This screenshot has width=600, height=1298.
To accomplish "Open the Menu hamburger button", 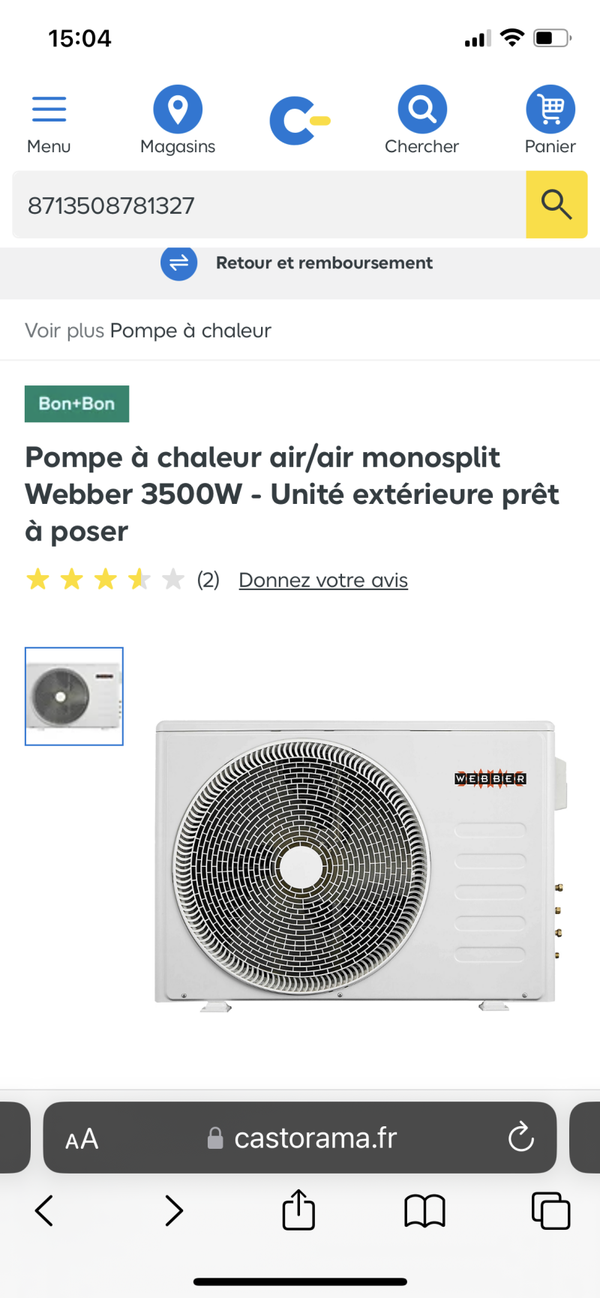I will click(48, 120).
